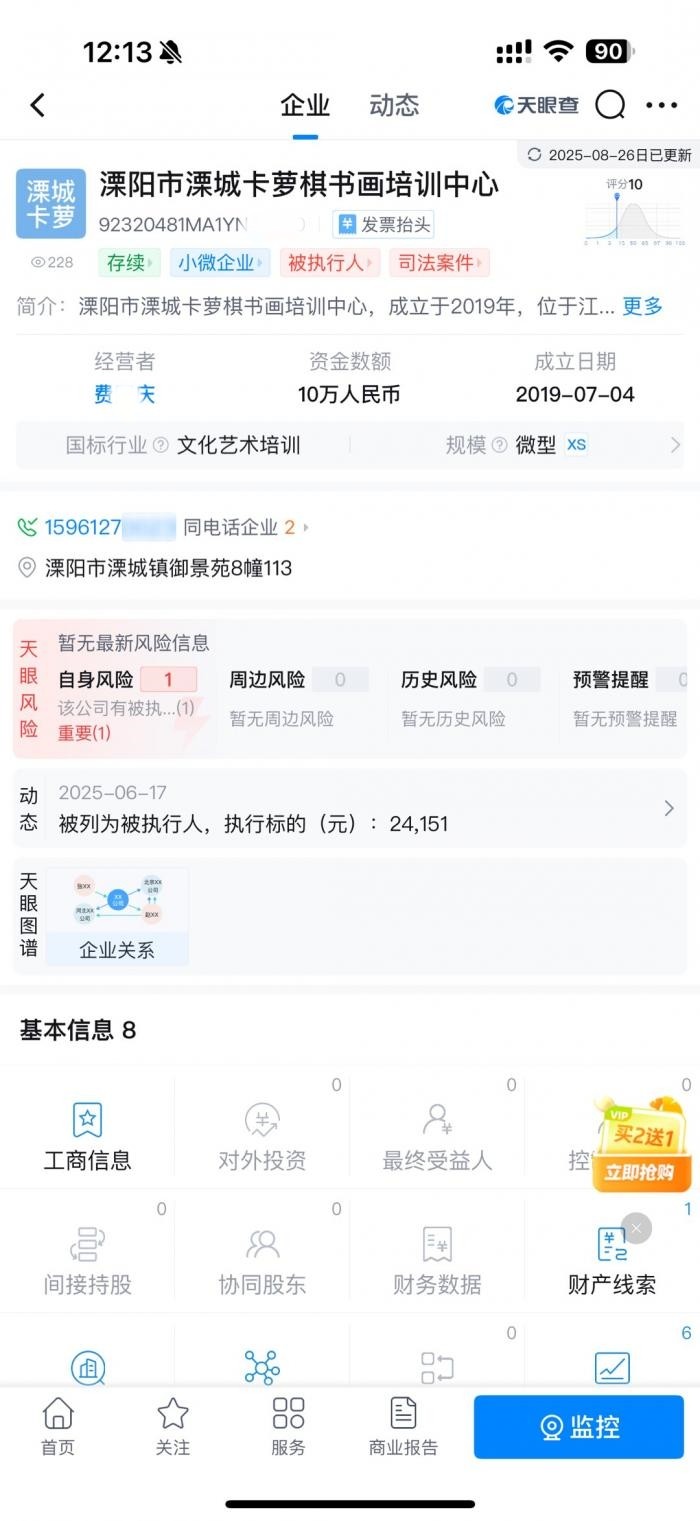Go back using the top-left arrow
The image size is (700, 1521).
tap(38, 105)
